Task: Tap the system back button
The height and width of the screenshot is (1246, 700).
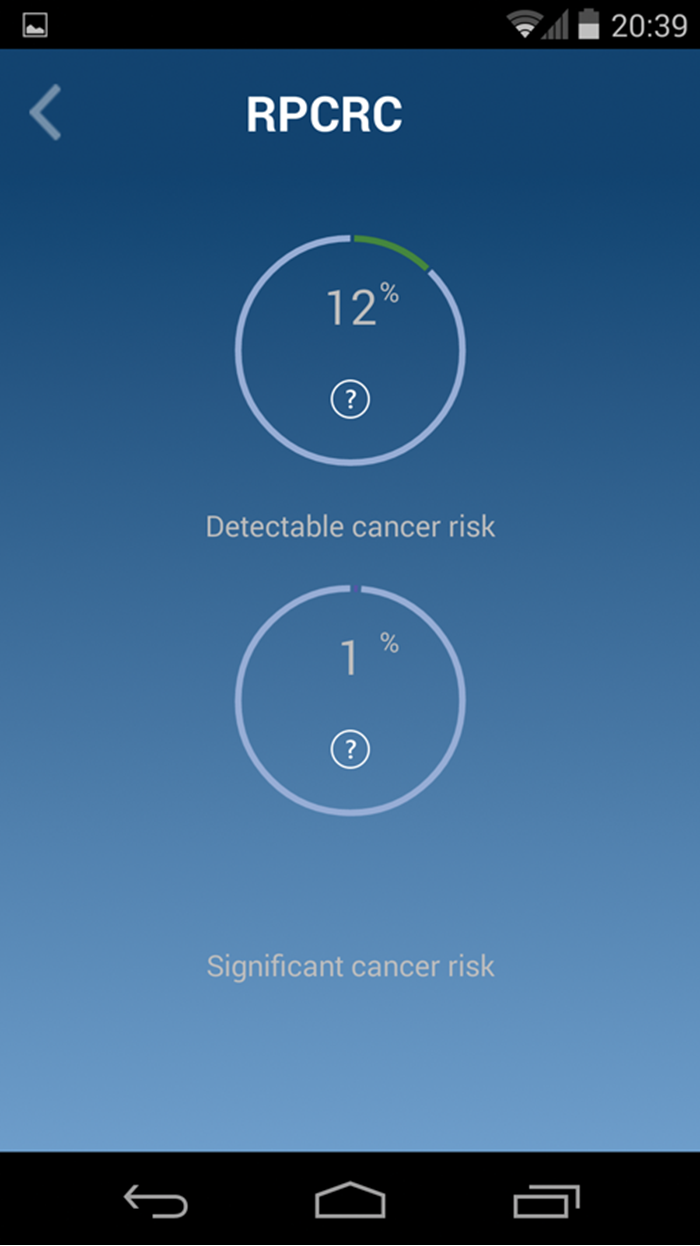Action: pyautogui.click(x=155, y=1200)
